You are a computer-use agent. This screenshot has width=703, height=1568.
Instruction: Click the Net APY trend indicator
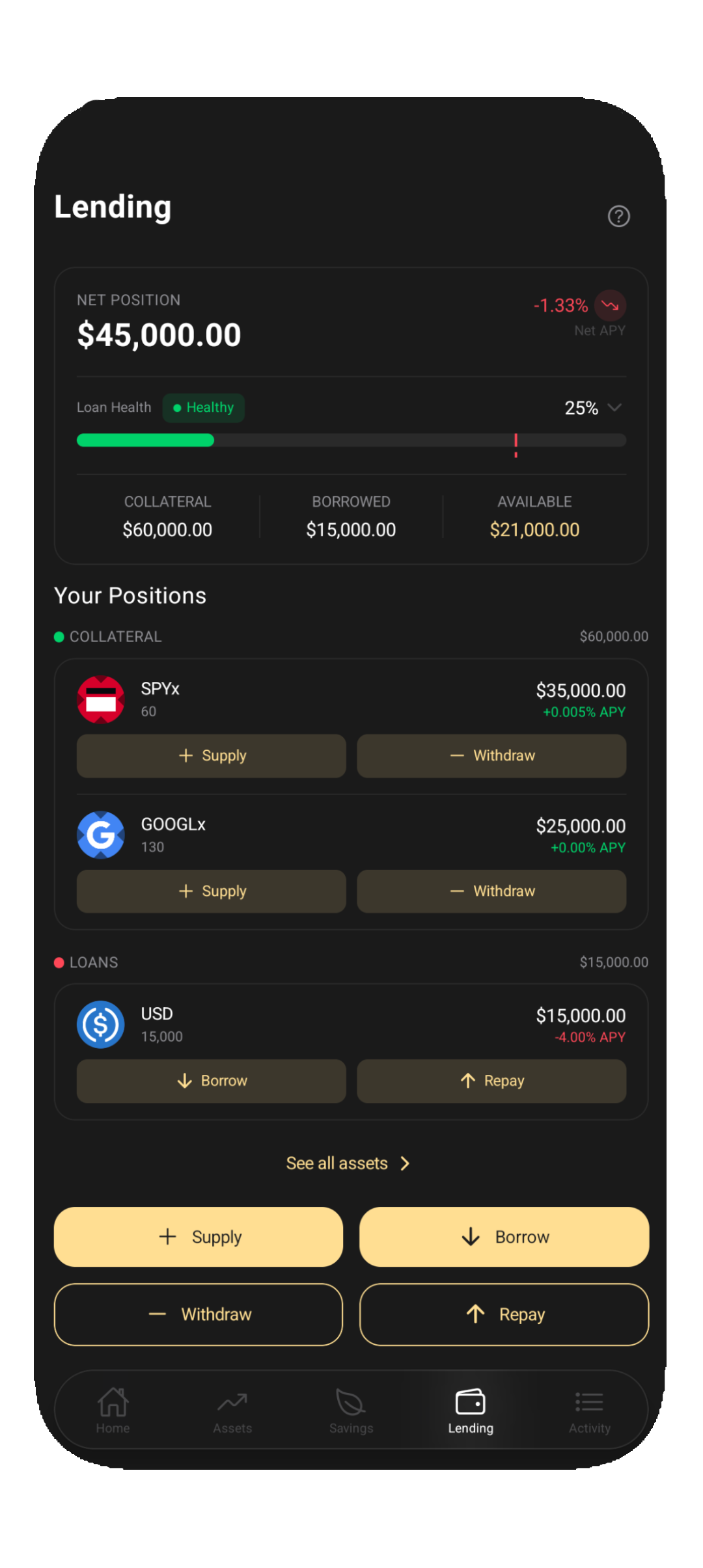[x=609, y=305]
